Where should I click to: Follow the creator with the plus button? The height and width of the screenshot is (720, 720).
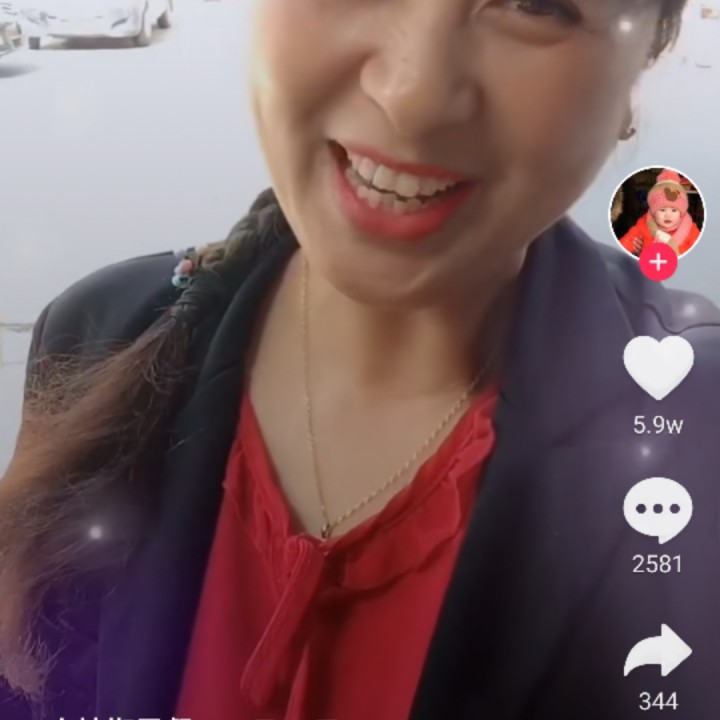coord(658,263)
